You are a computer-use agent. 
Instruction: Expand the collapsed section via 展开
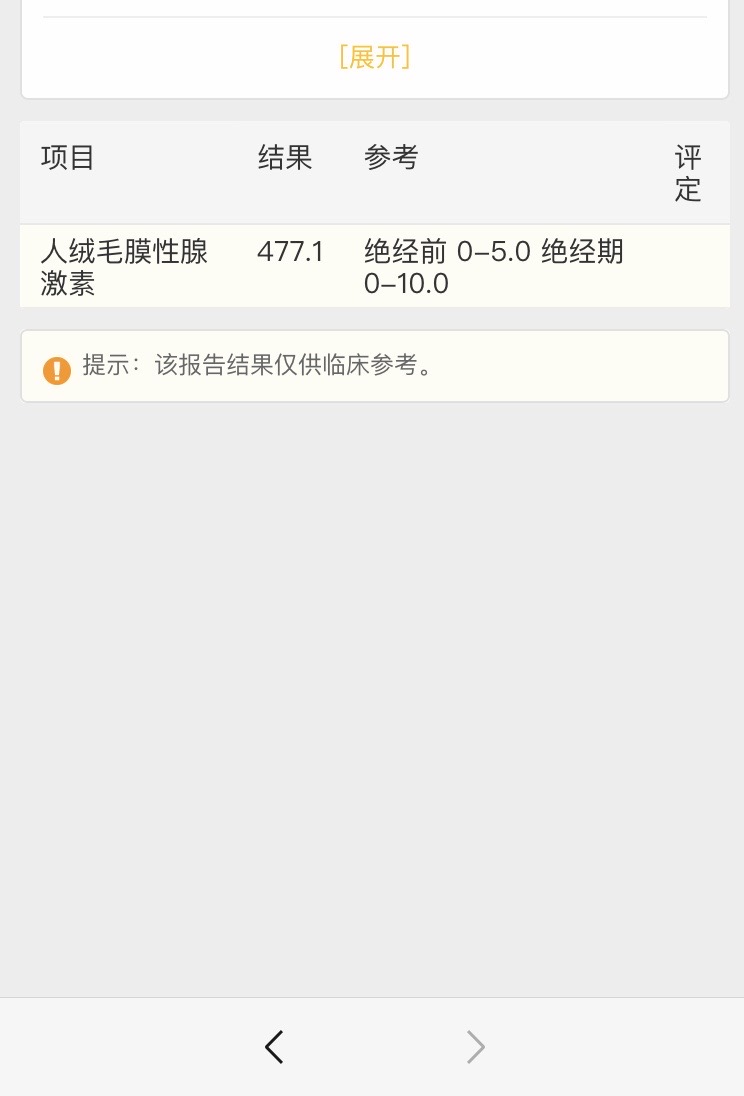pos(375,57)
